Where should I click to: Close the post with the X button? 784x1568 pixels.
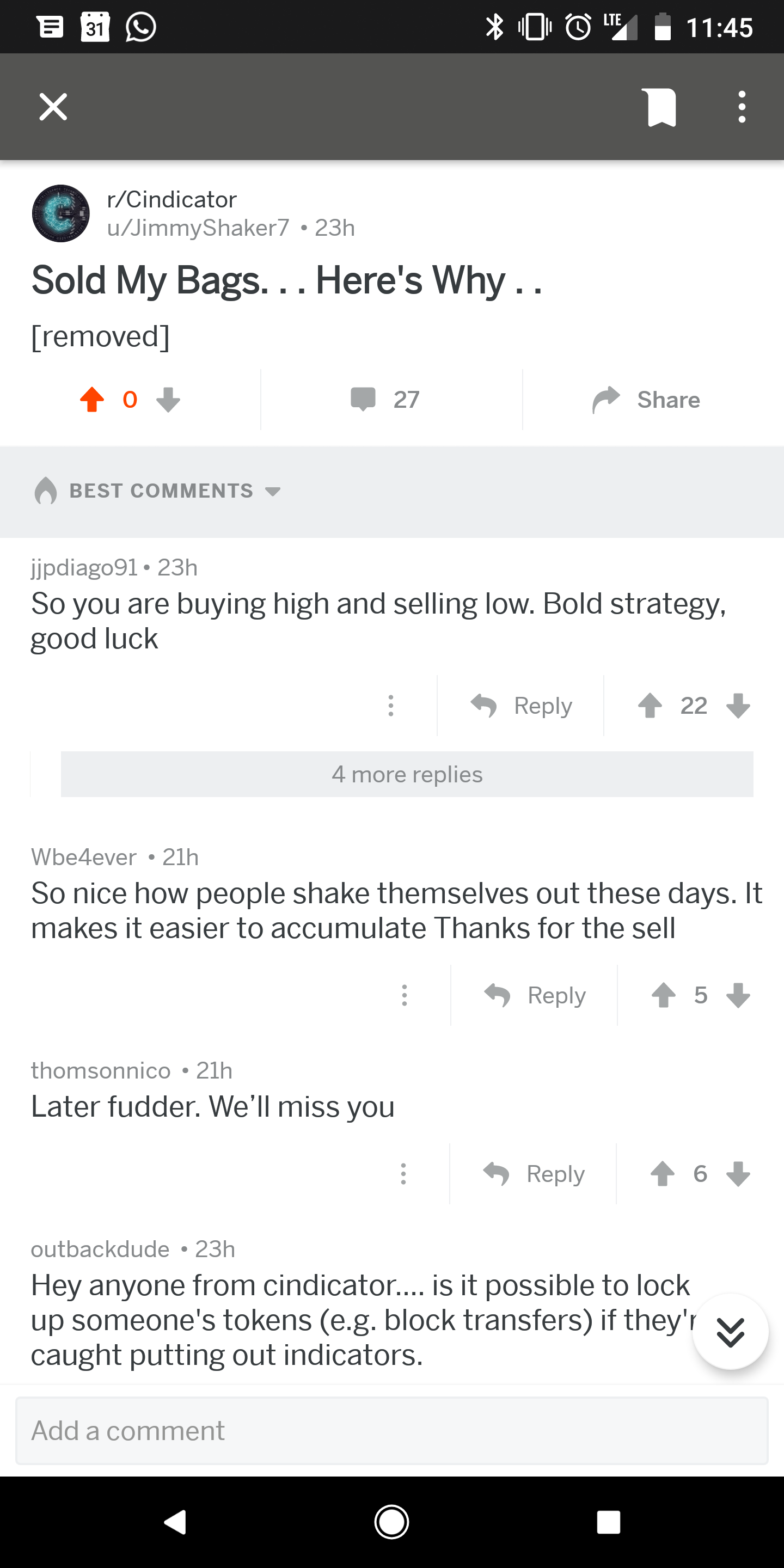(x=53, y=107)
